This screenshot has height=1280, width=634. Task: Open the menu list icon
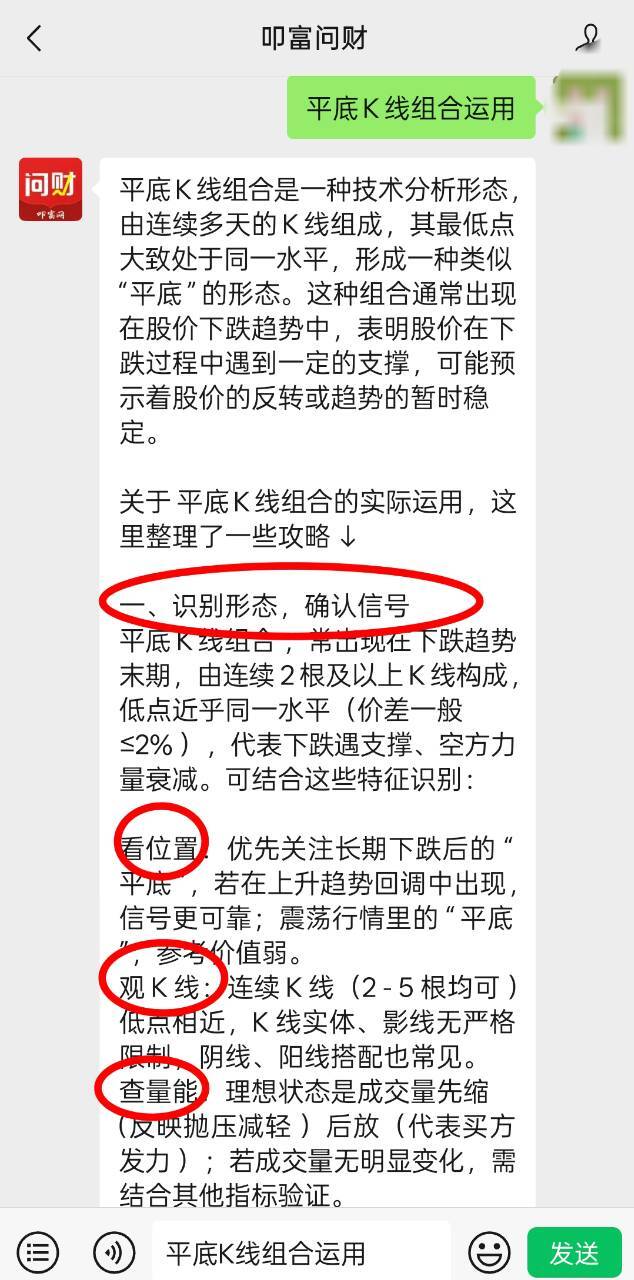38,1252
